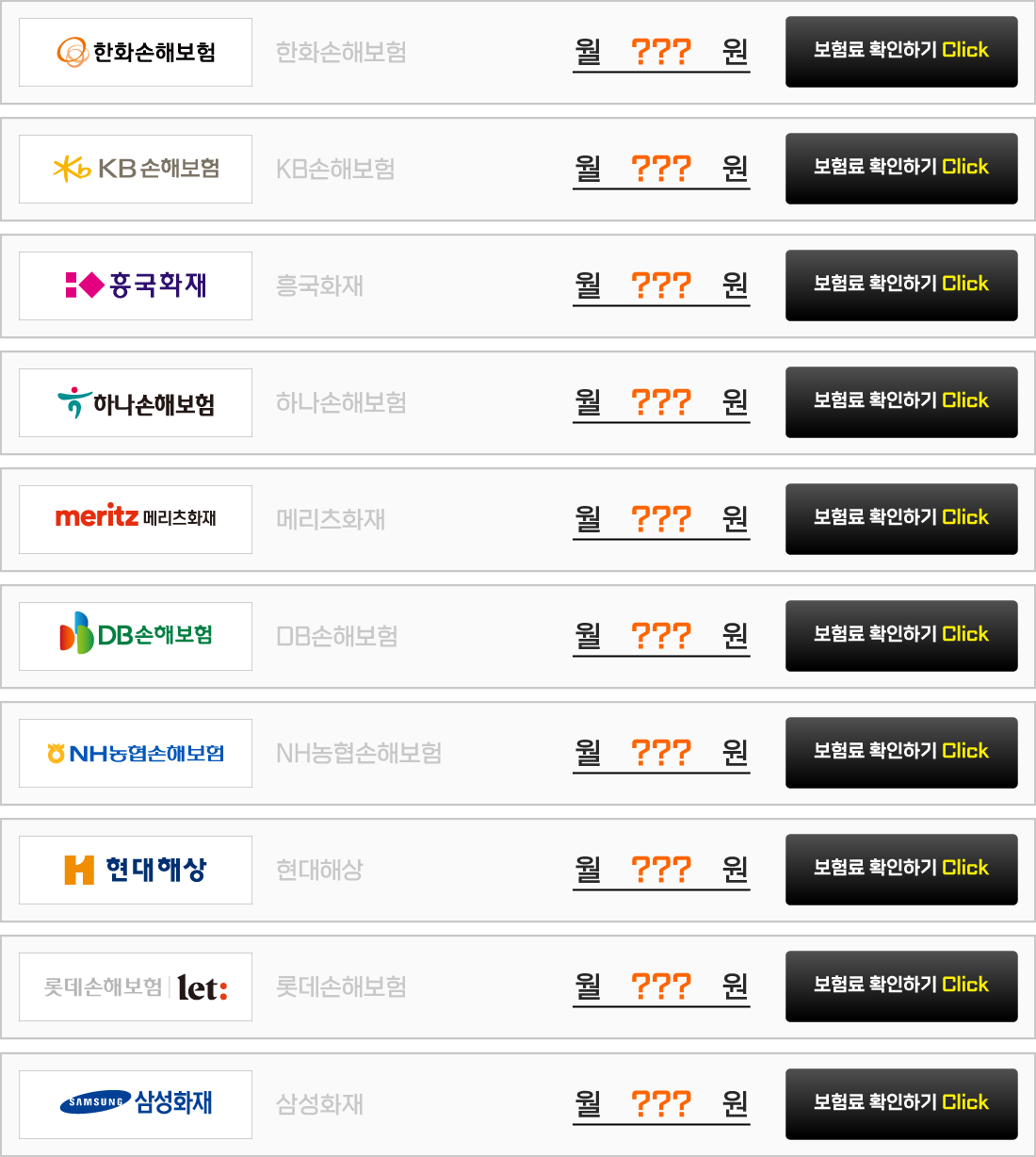The height and width of the screenshot is (1157, 1036).
Task: View the 삼성화재 premium quote
Action: (x=901, y=1103)
